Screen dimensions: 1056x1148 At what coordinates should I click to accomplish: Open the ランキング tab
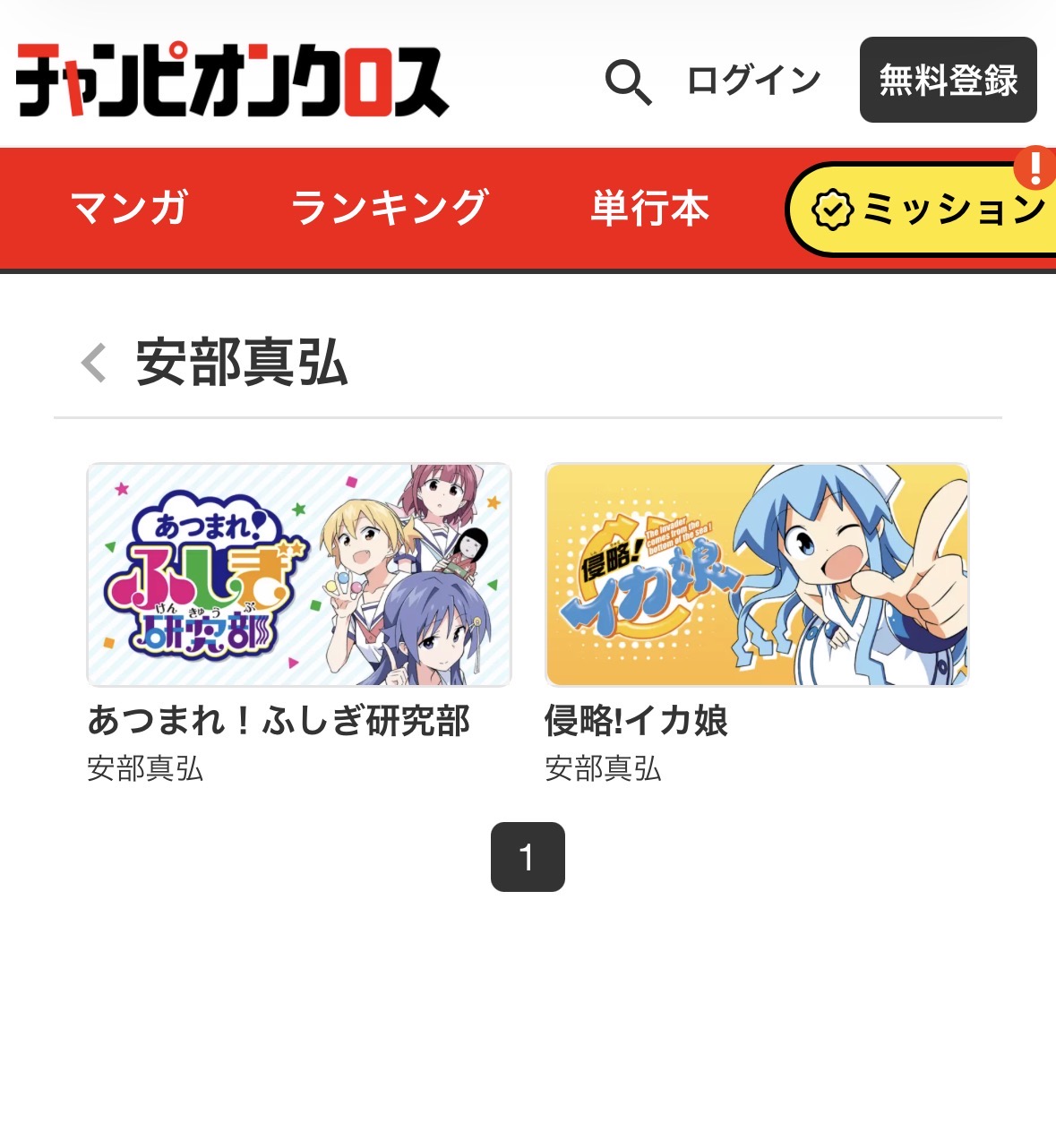point(390,209)
